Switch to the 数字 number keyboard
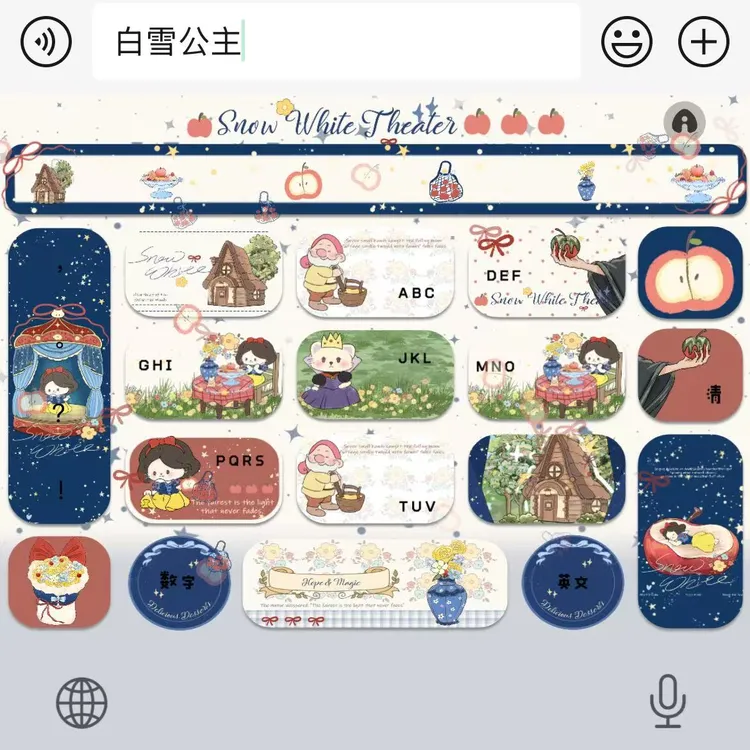 [180, 583]
